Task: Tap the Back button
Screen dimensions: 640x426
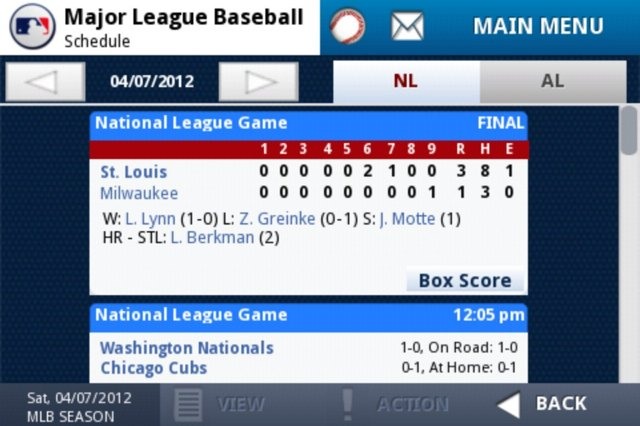Action: coord(543,404)
